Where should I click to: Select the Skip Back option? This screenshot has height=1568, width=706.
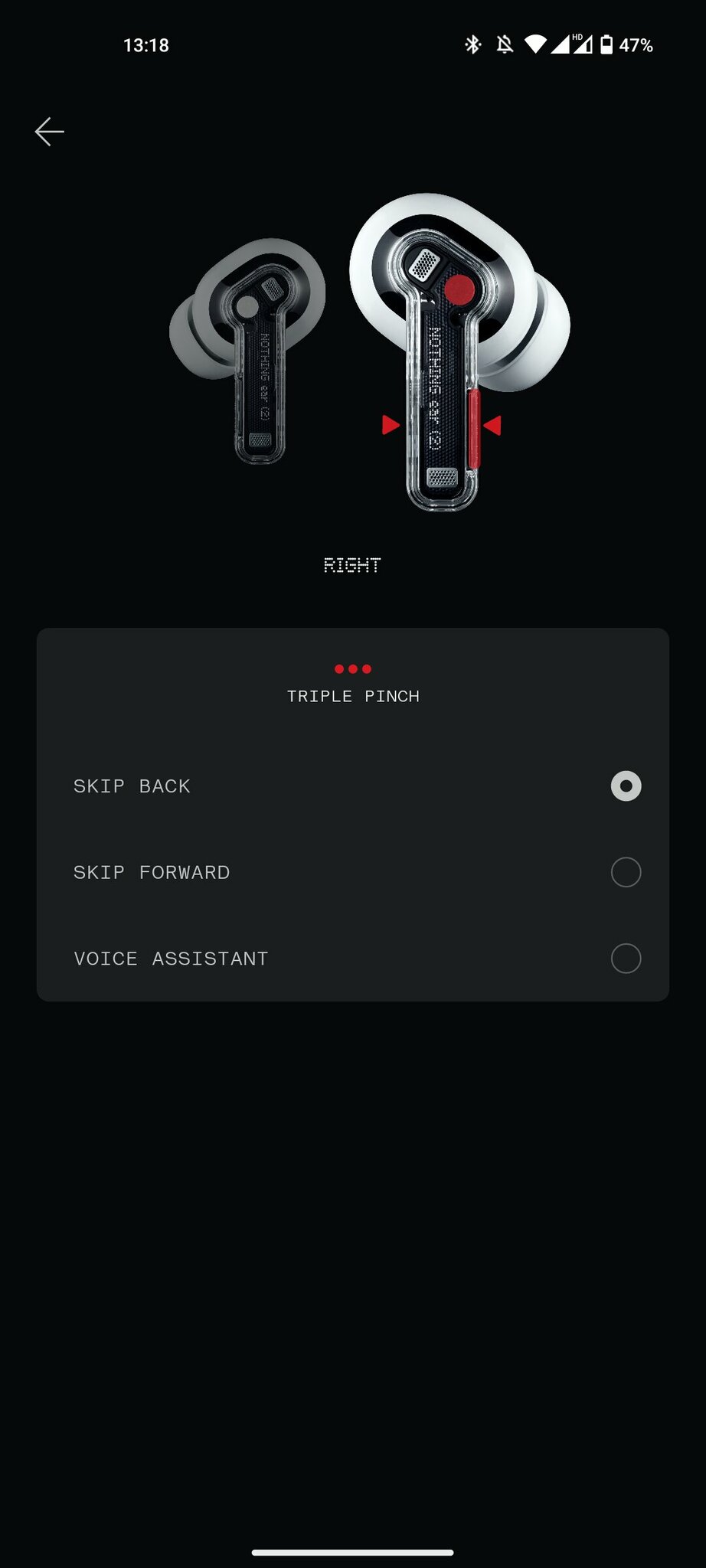point(625,786)
